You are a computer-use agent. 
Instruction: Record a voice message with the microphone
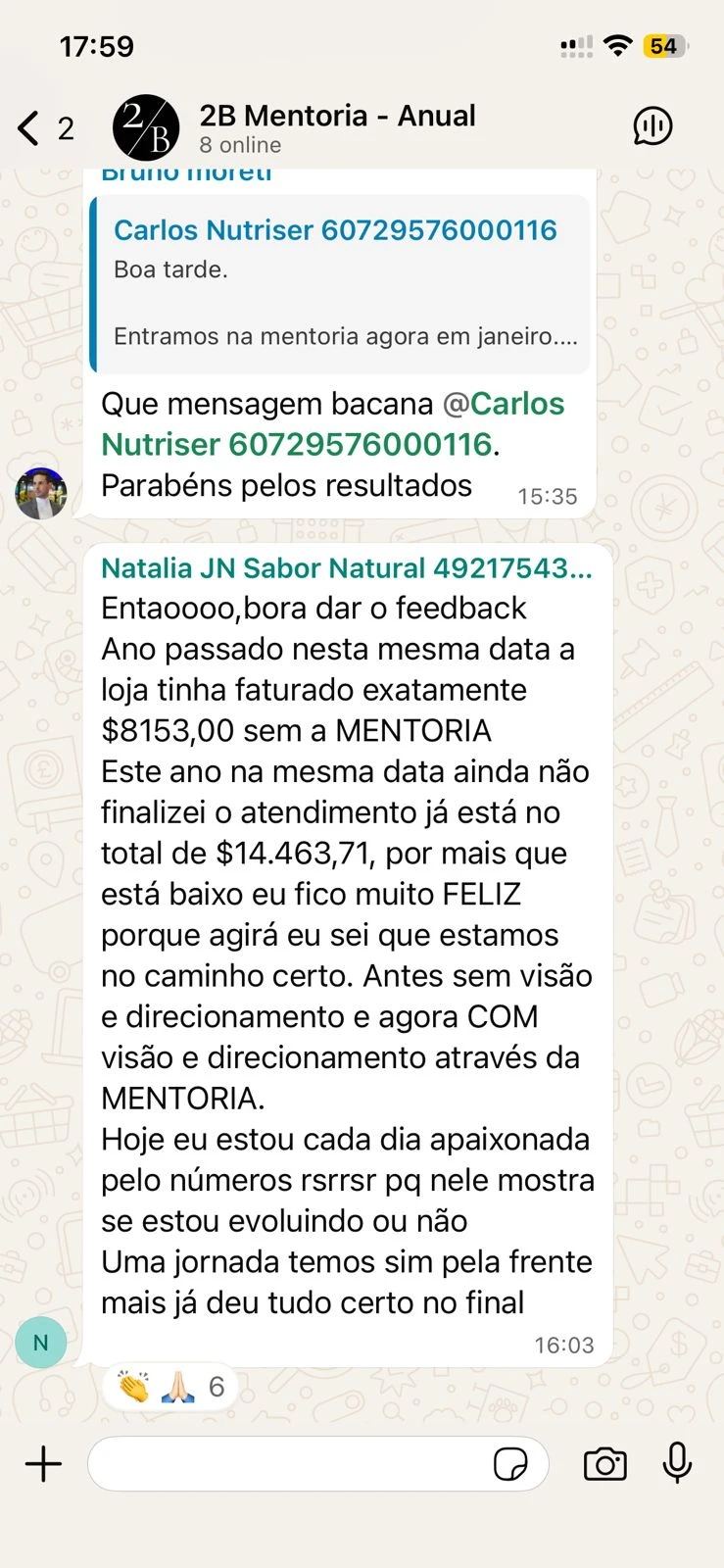click(677, 1464)
